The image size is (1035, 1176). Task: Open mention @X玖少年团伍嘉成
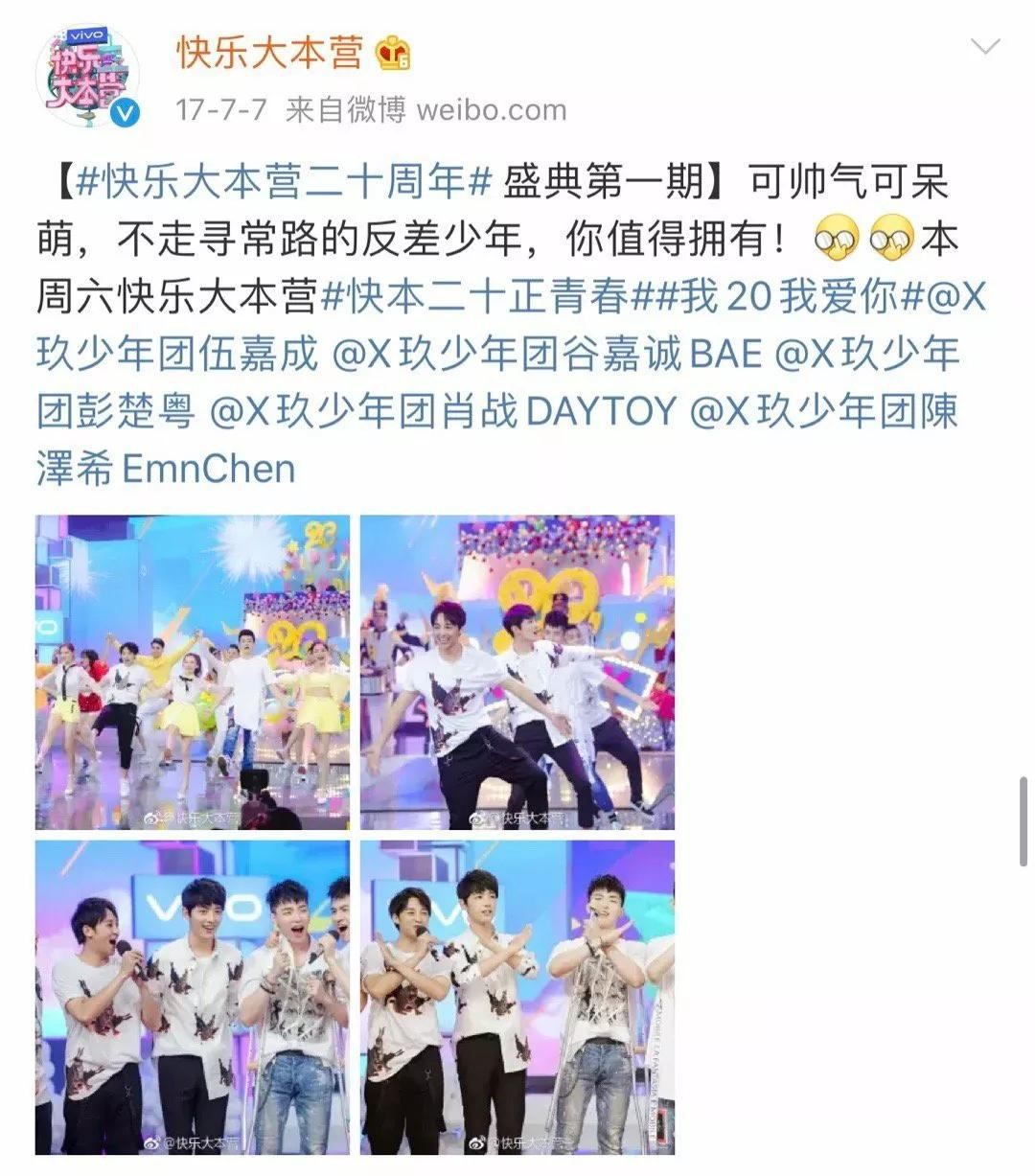pos(177,354)
